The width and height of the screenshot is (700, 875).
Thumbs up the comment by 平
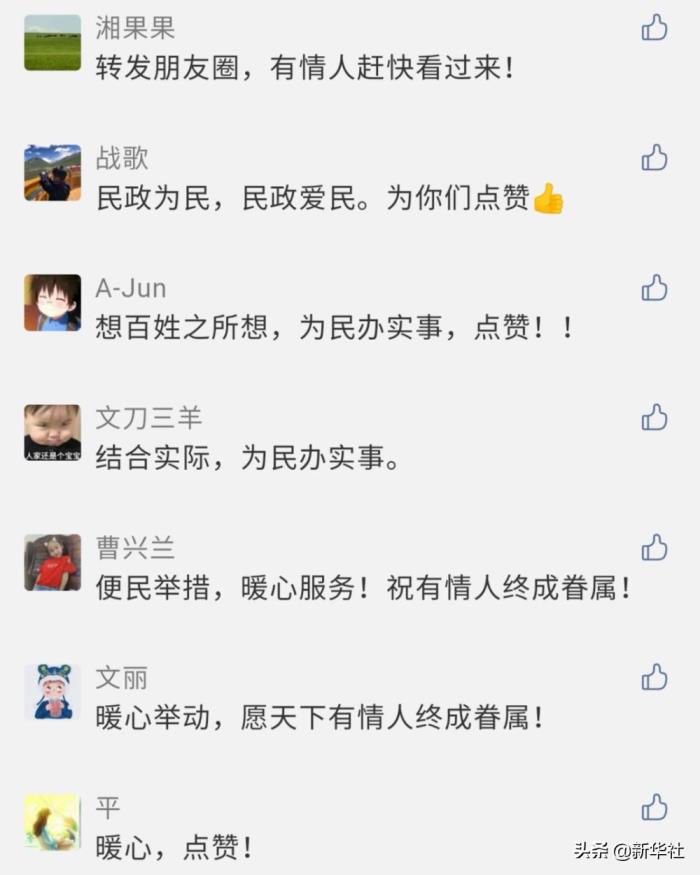click(654, 808)
